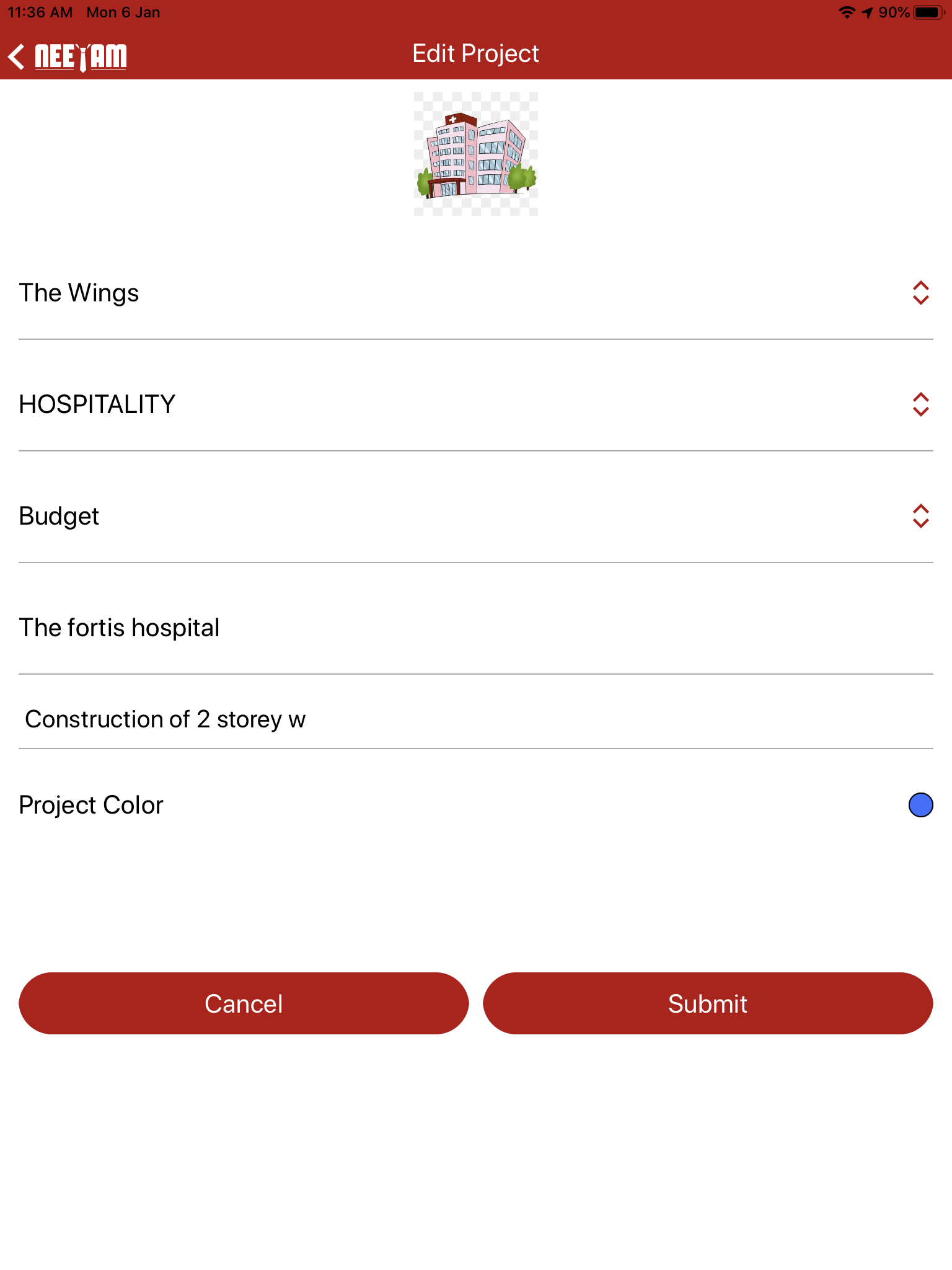Submit the project changes
The height and width of the screenshot is (1270, 952).
(708, 1003)
